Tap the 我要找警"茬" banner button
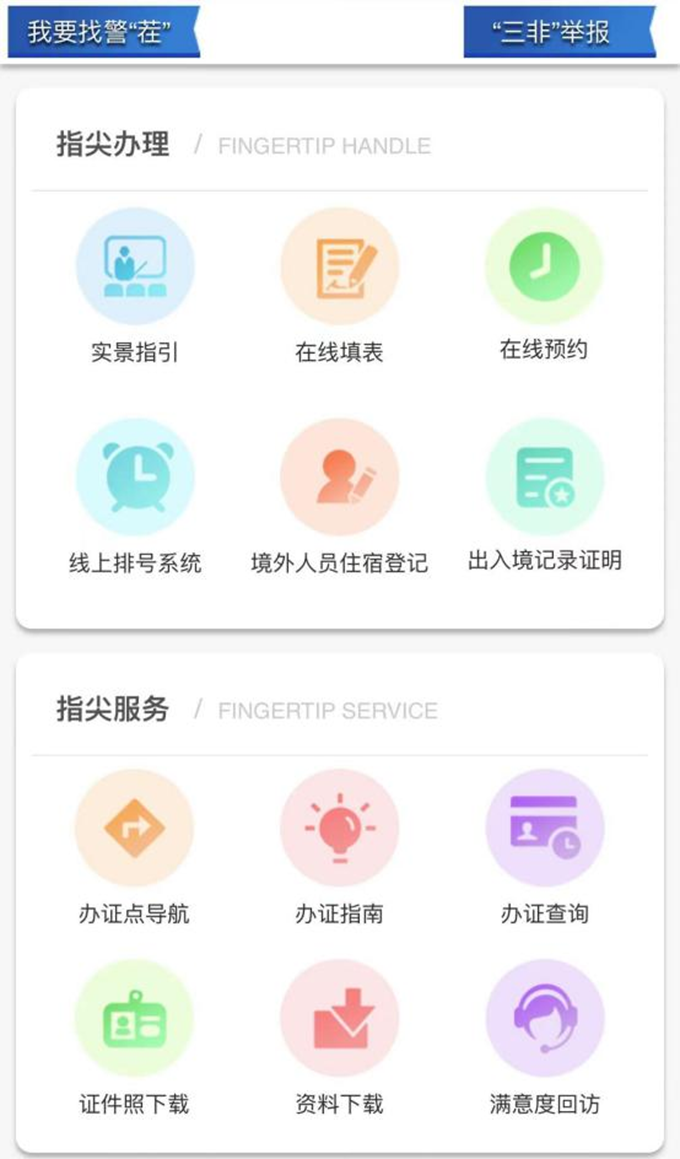Viewport: 680px width, 1159px height. tap(100, 31)
